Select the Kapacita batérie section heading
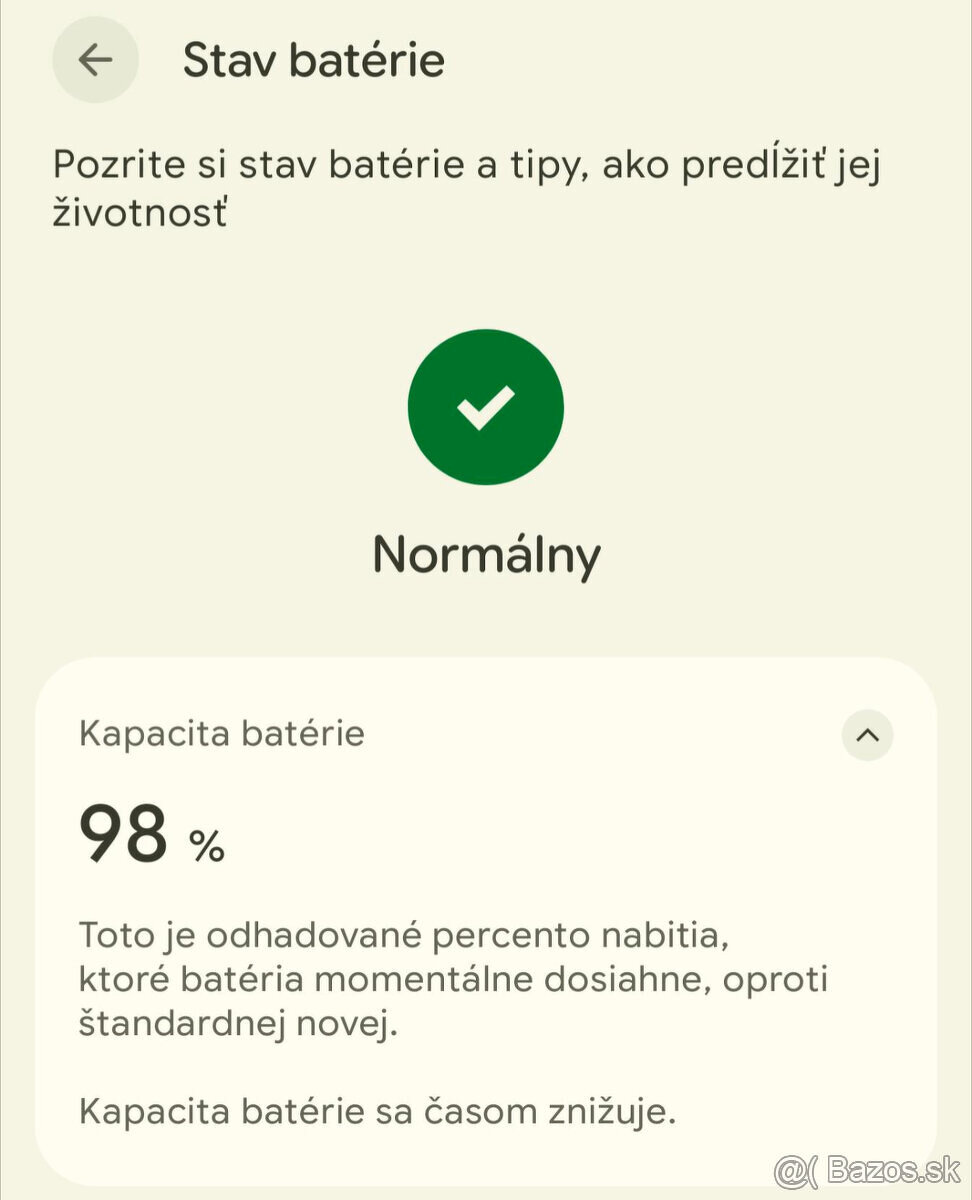The width and height of the screenshot is (972, 1200). [220, 733]
